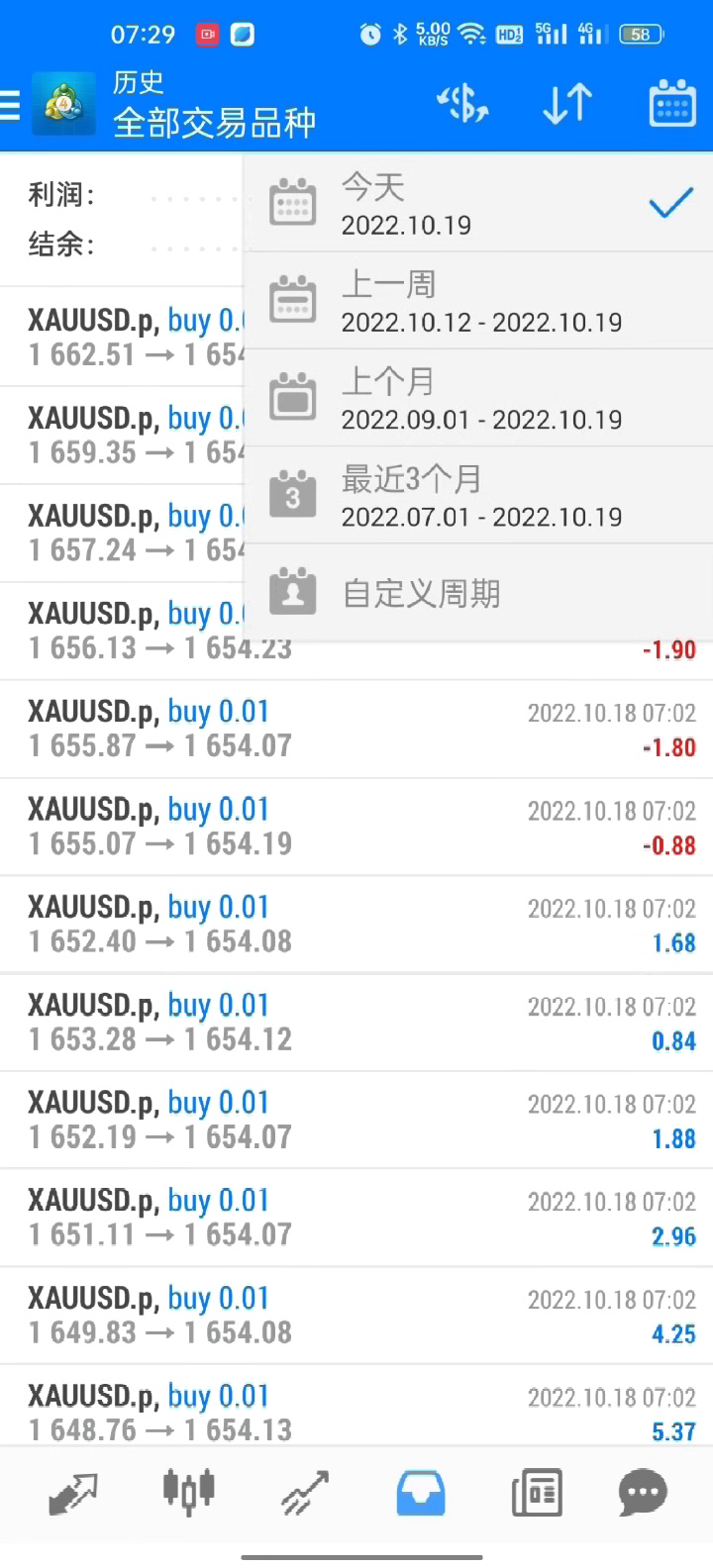Open the side drawer menu
This screenshot has width=713, height=1568.
tap(12, 104)
